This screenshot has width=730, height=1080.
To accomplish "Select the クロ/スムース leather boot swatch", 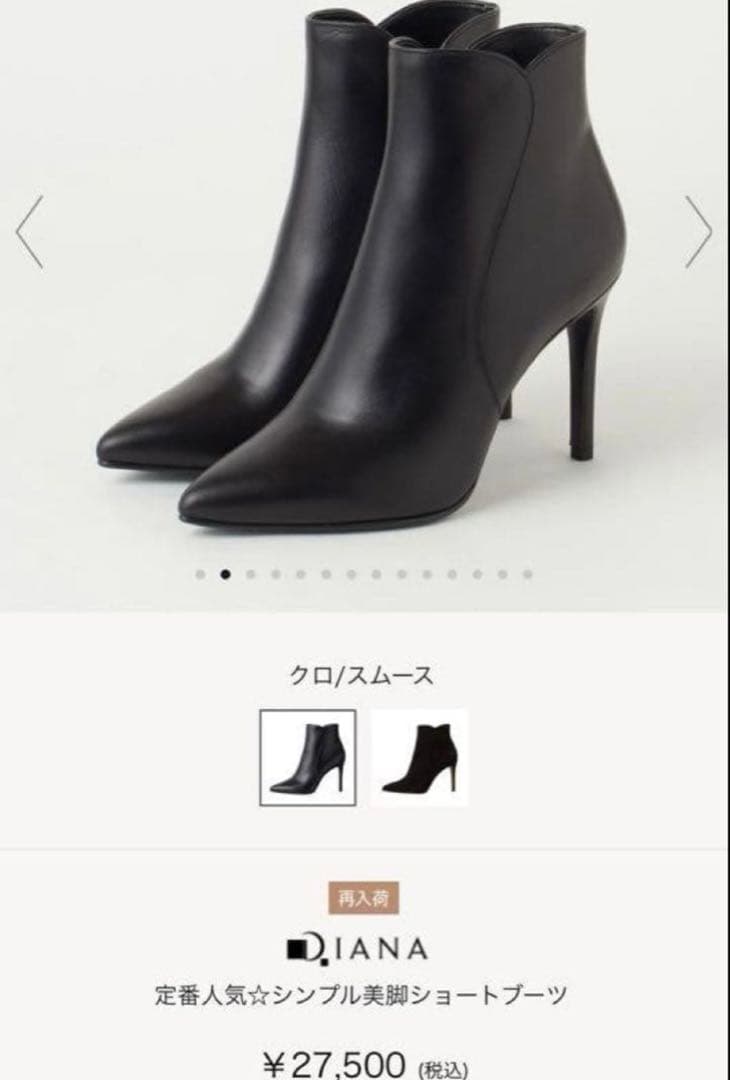I will (x=308, y=757).
